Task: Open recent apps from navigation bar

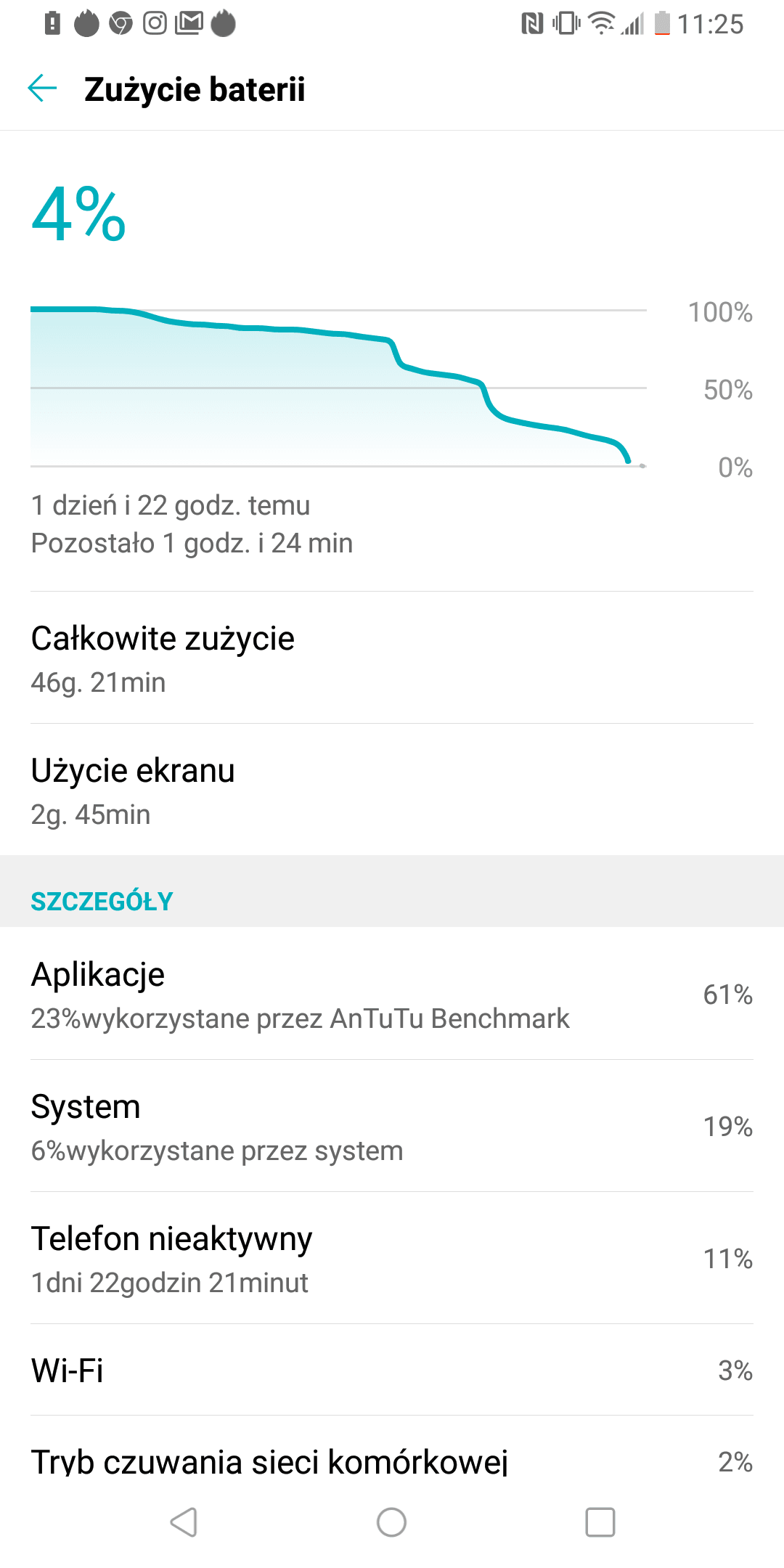Action: (x=600, y=1522)
